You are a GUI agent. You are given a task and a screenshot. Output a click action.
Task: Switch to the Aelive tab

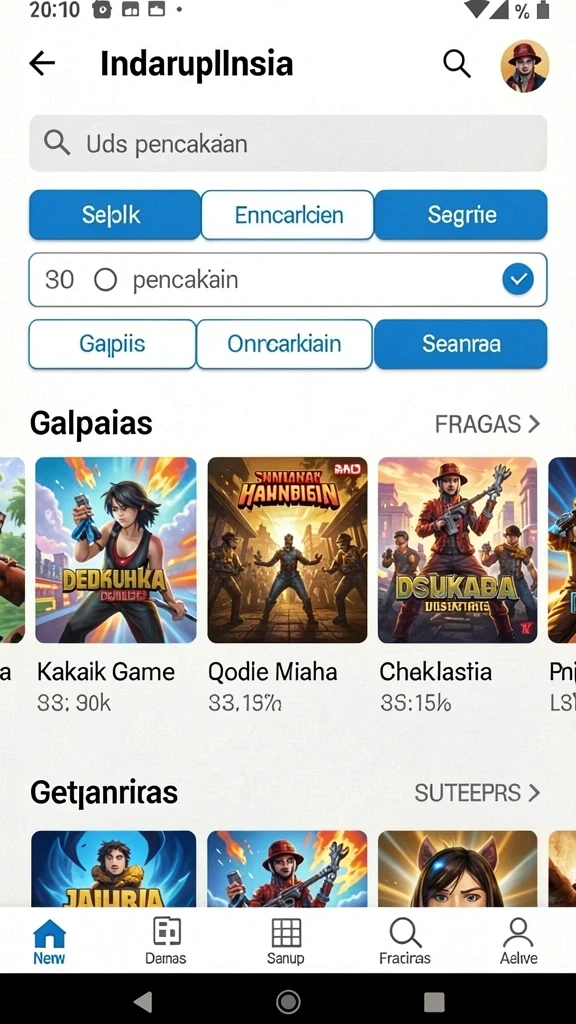[519, 941]
